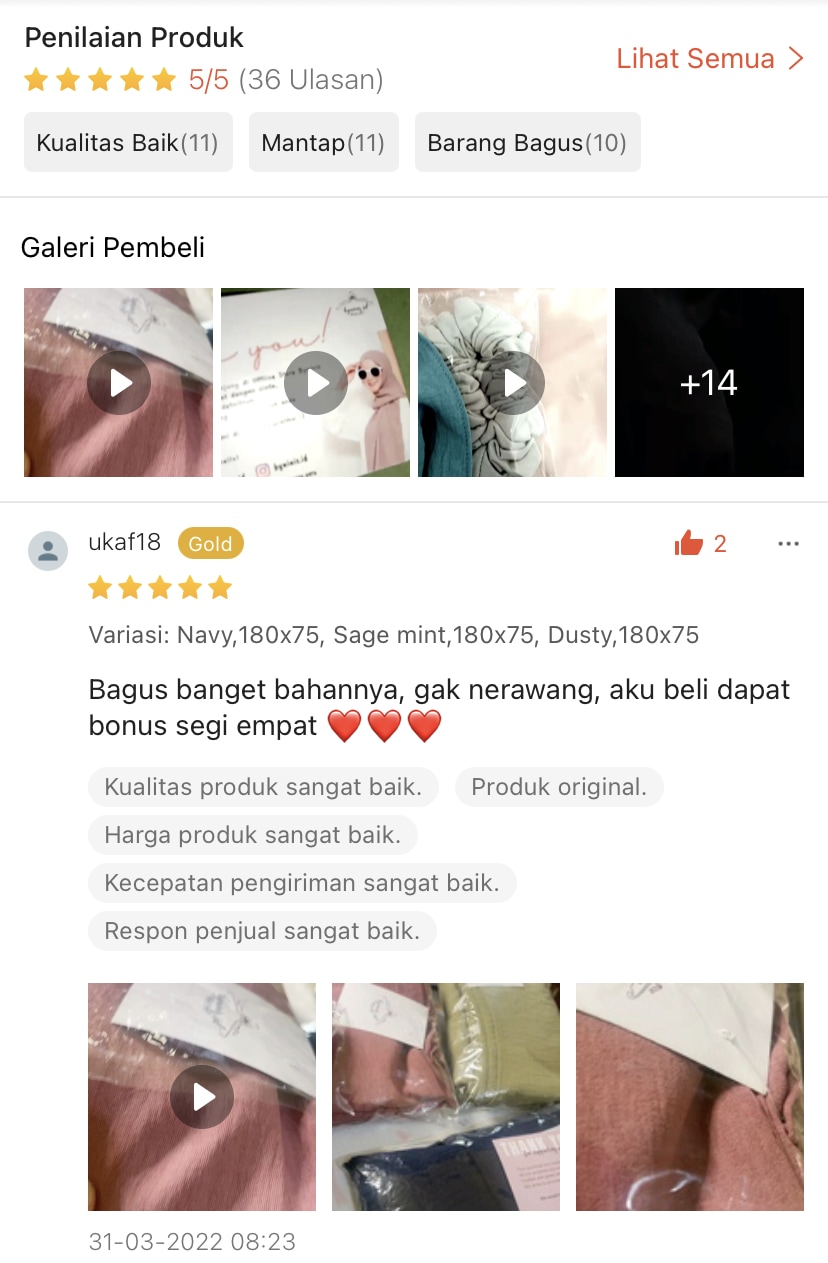Image resolution: width=828 pixels, height=1263 pixels.
Task: Filter reviews by Kualitas Baik chip
Action: point(128,143)
